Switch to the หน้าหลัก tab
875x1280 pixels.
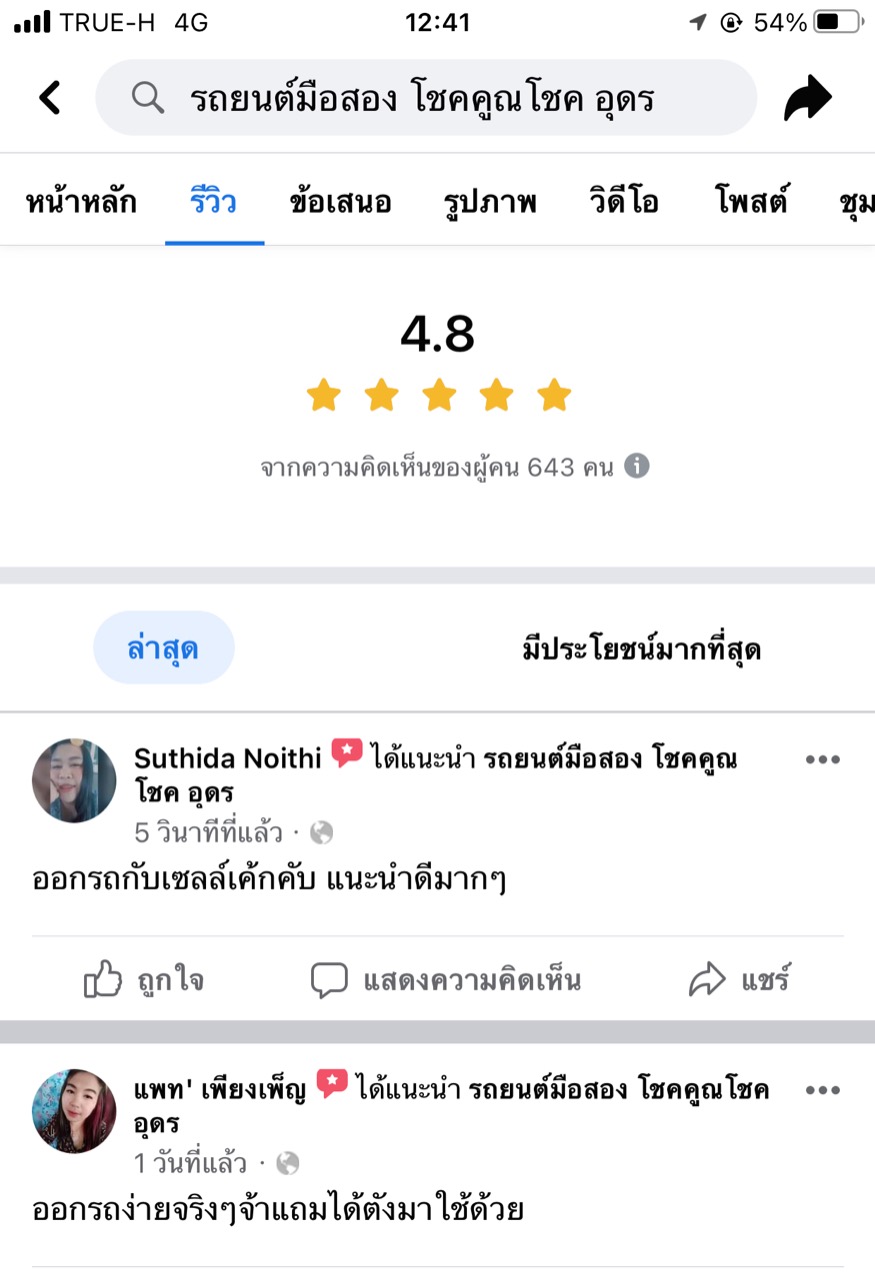pos(81,202)
